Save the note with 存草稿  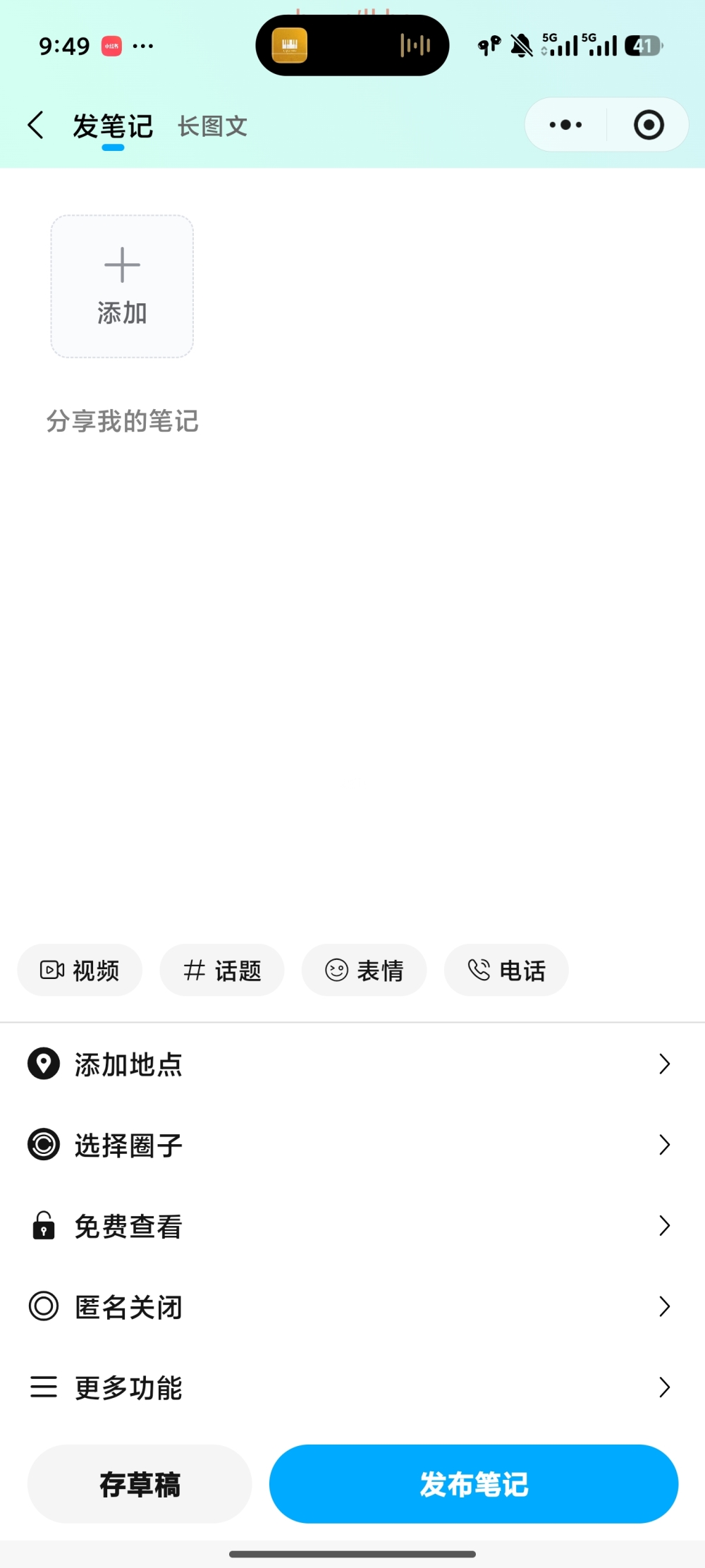140,1484
